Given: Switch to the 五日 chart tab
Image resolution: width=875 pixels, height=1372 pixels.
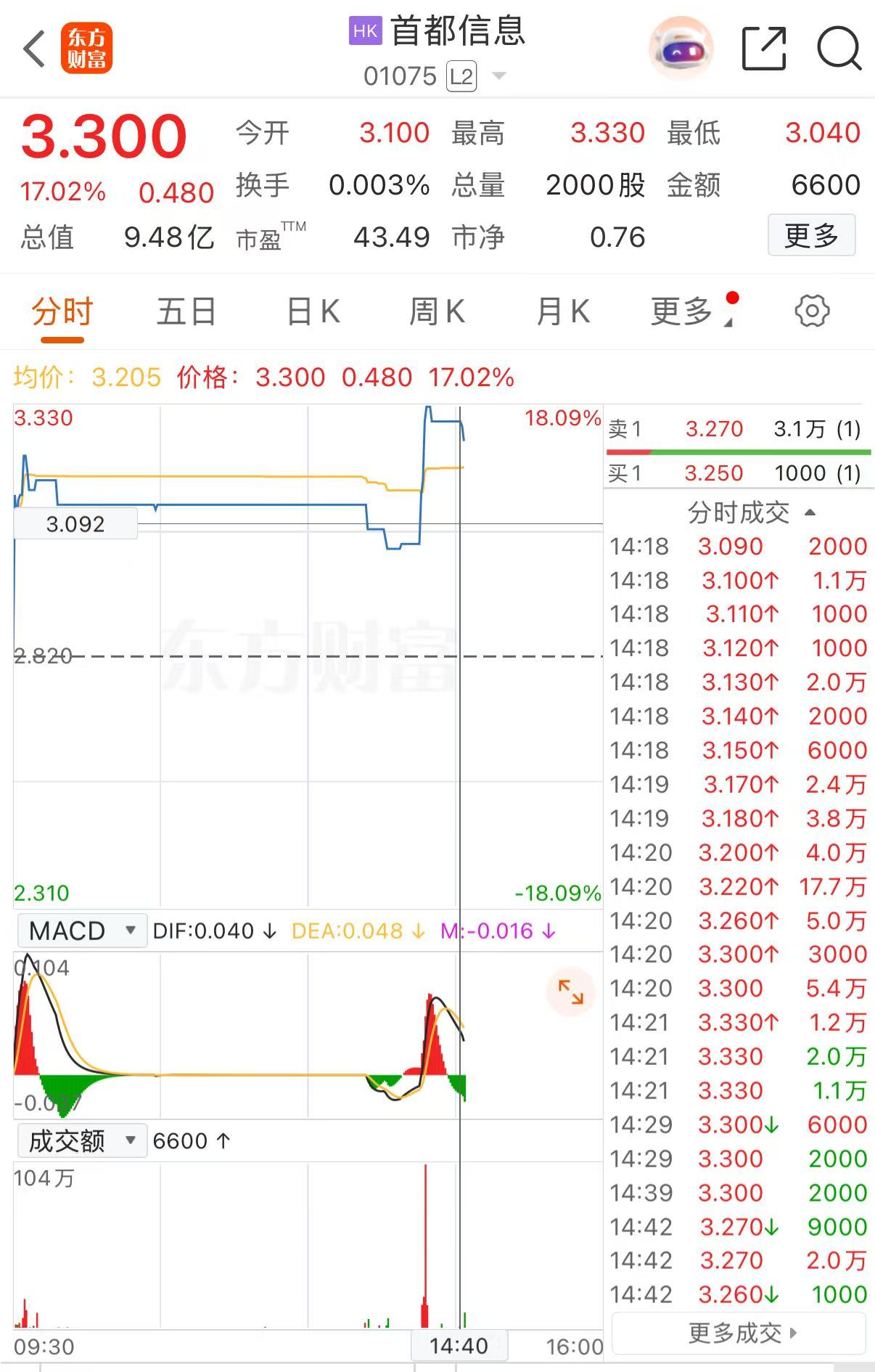Looking at the screenshot, I should pyautogui.click(x=186, y=312).
